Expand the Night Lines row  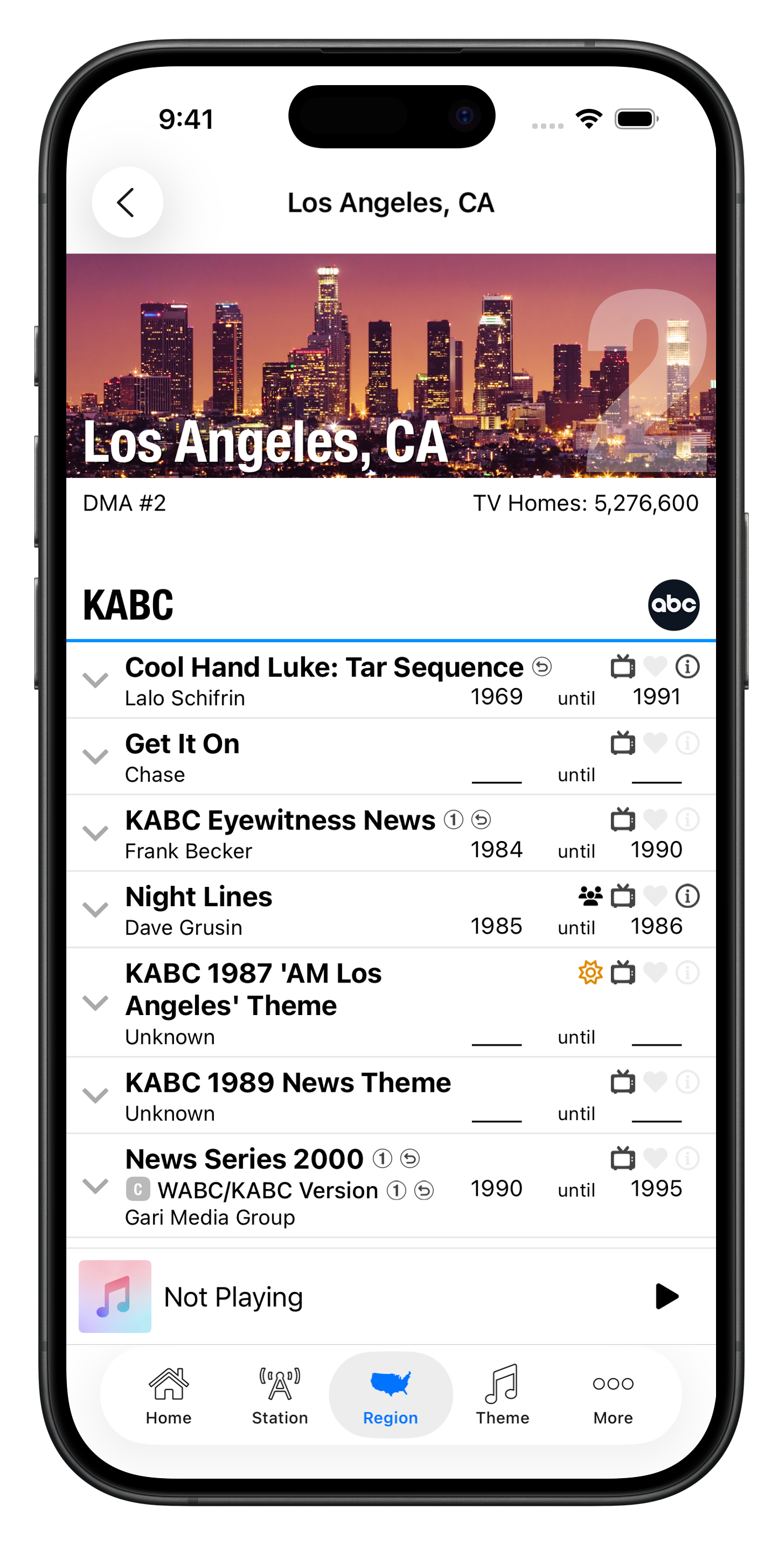pos(95,909)
